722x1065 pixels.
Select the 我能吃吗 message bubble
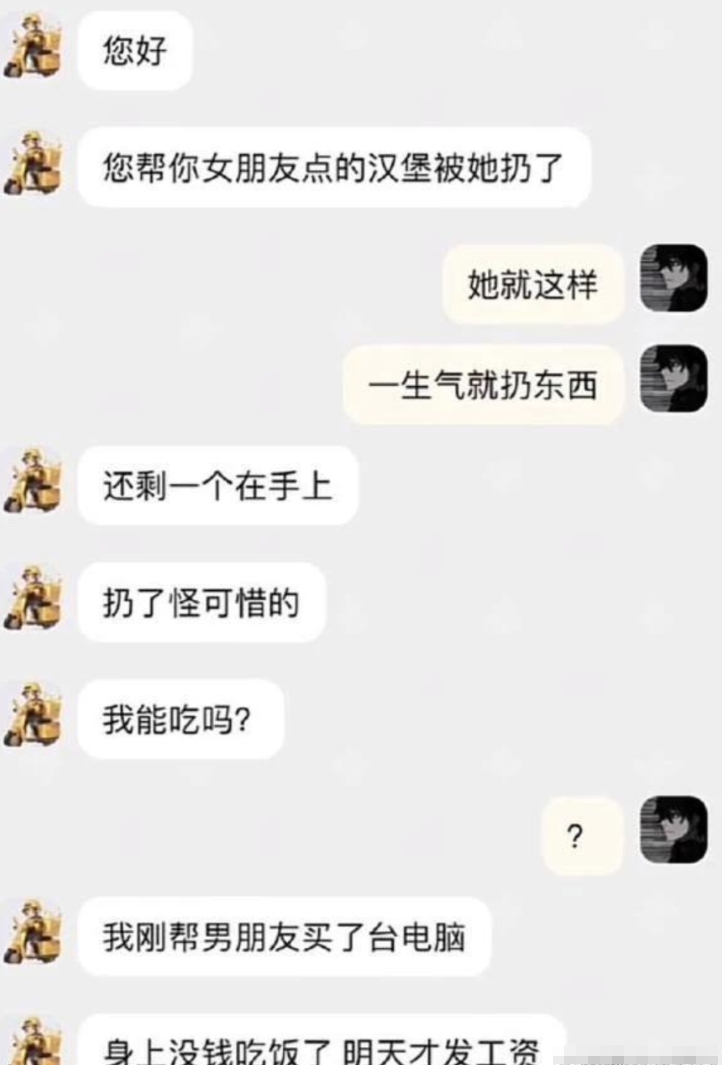(178, 719)
